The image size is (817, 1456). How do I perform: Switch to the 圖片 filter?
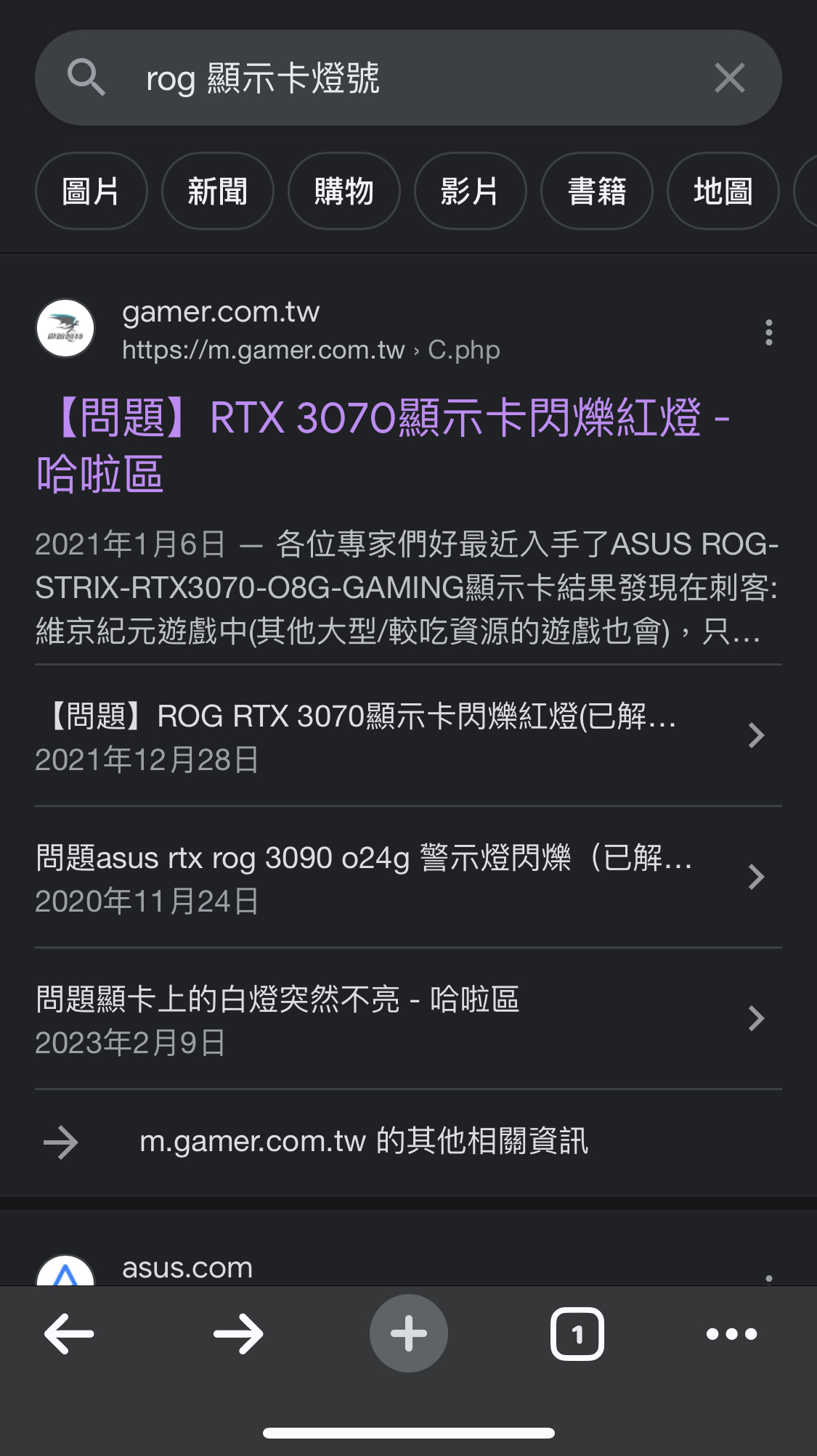click(x=91, y=192)
